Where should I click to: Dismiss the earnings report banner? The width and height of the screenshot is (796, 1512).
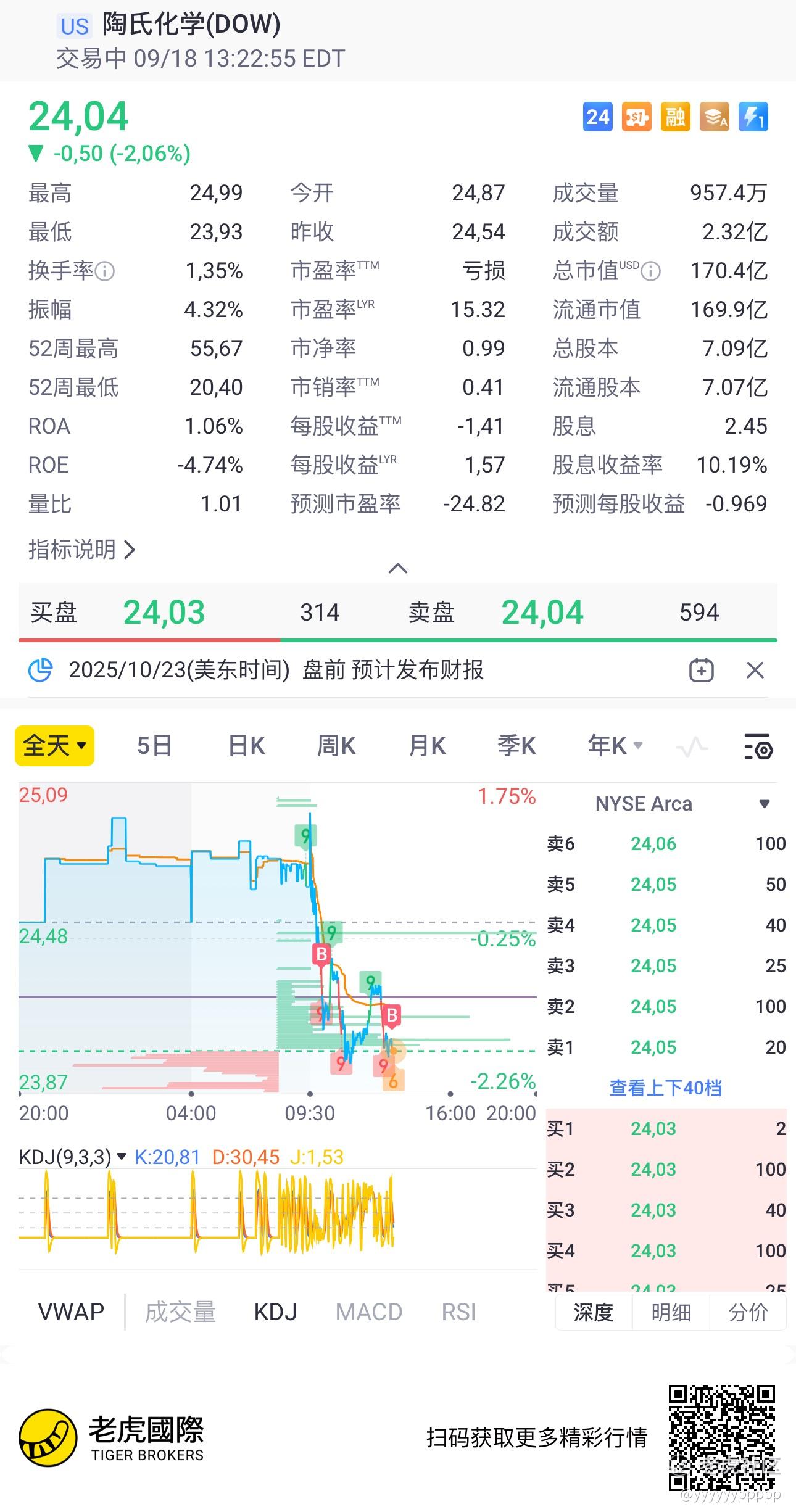pyautogui.click(x=755, y=670)
